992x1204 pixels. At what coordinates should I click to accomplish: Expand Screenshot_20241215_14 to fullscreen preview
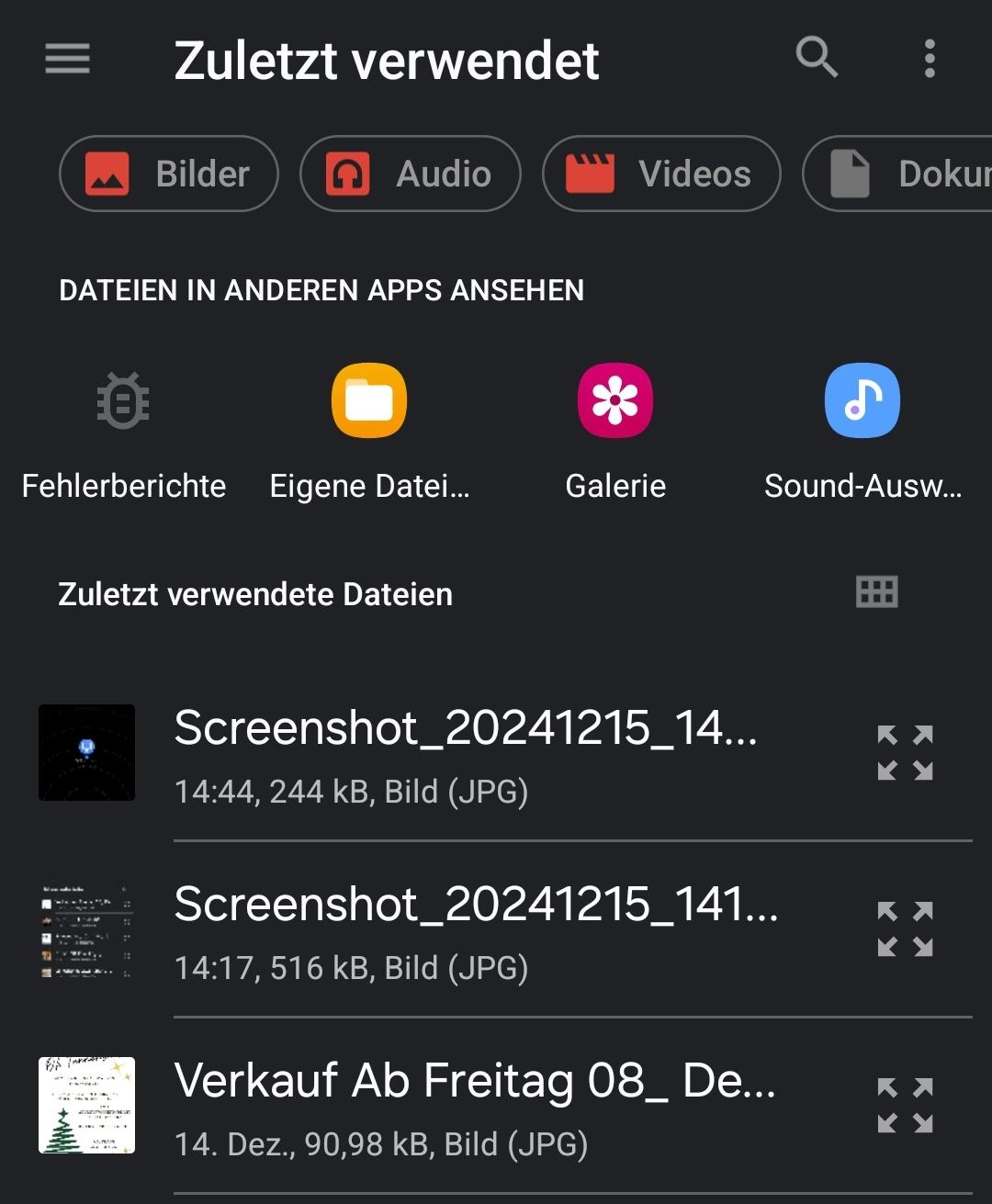(906, 753)
